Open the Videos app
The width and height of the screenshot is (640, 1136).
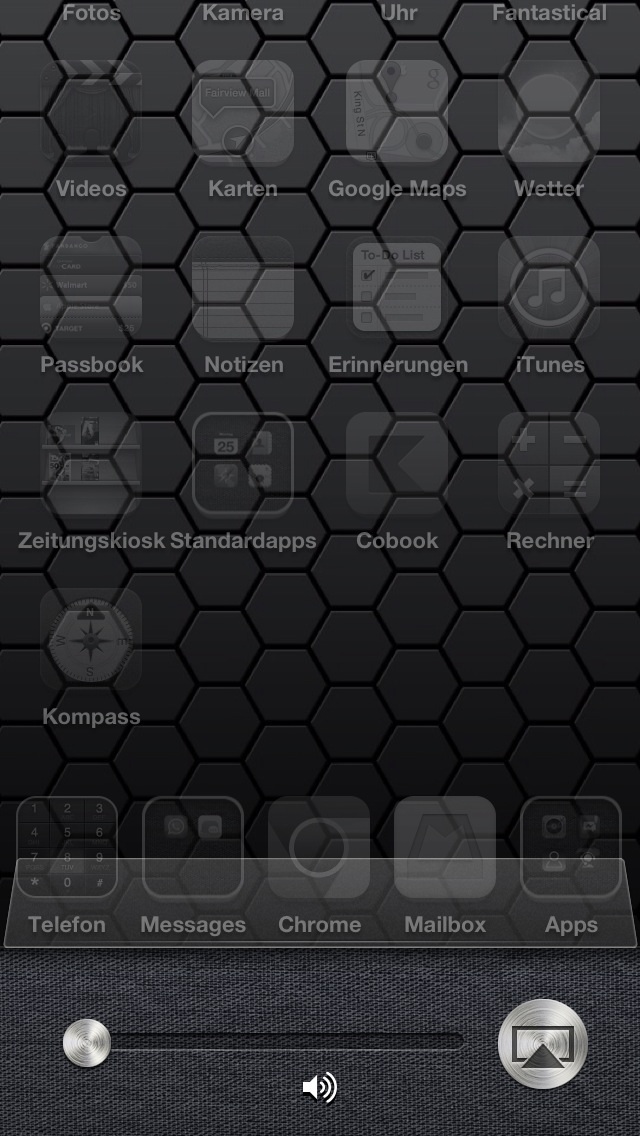(x=91, y=112)
